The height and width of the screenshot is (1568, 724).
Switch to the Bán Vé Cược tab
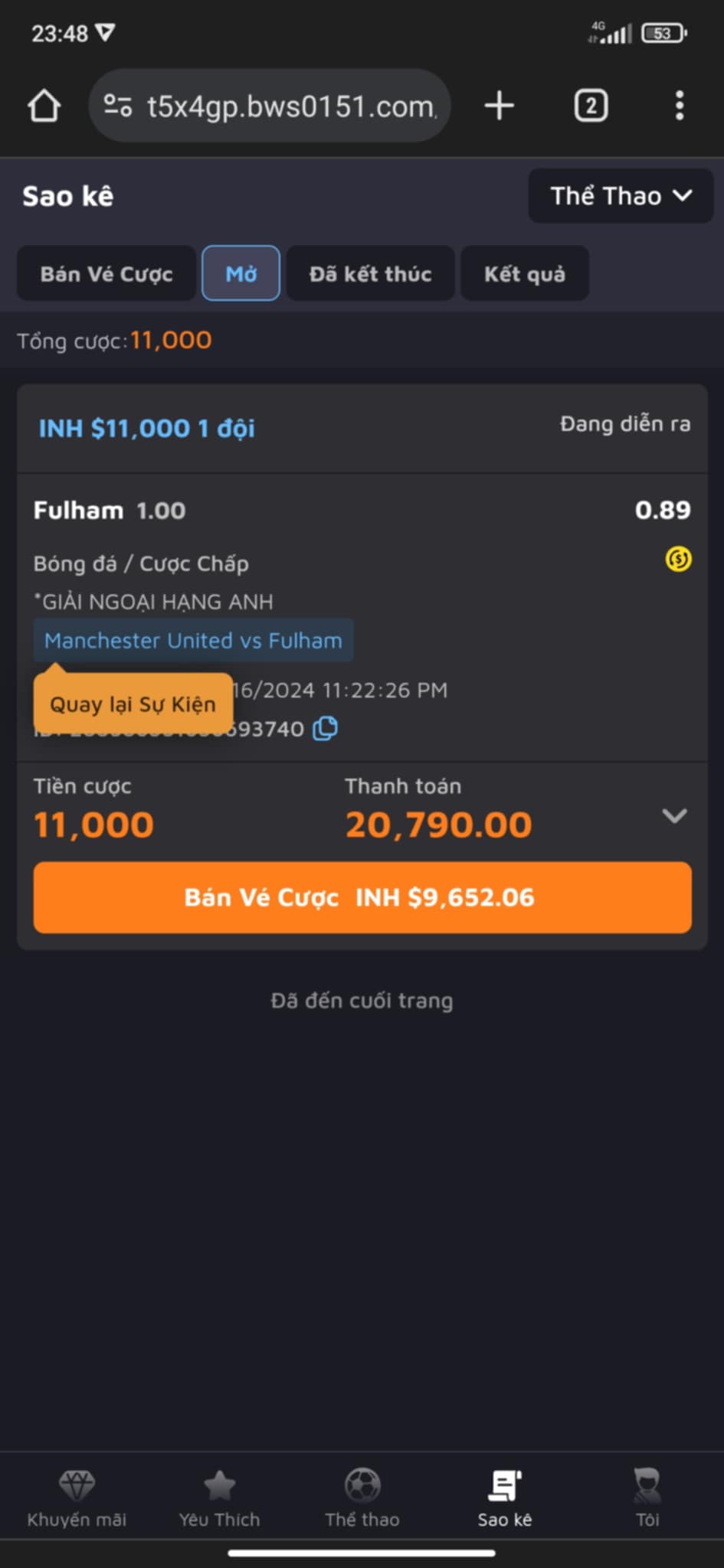click(x=106, y=273)
